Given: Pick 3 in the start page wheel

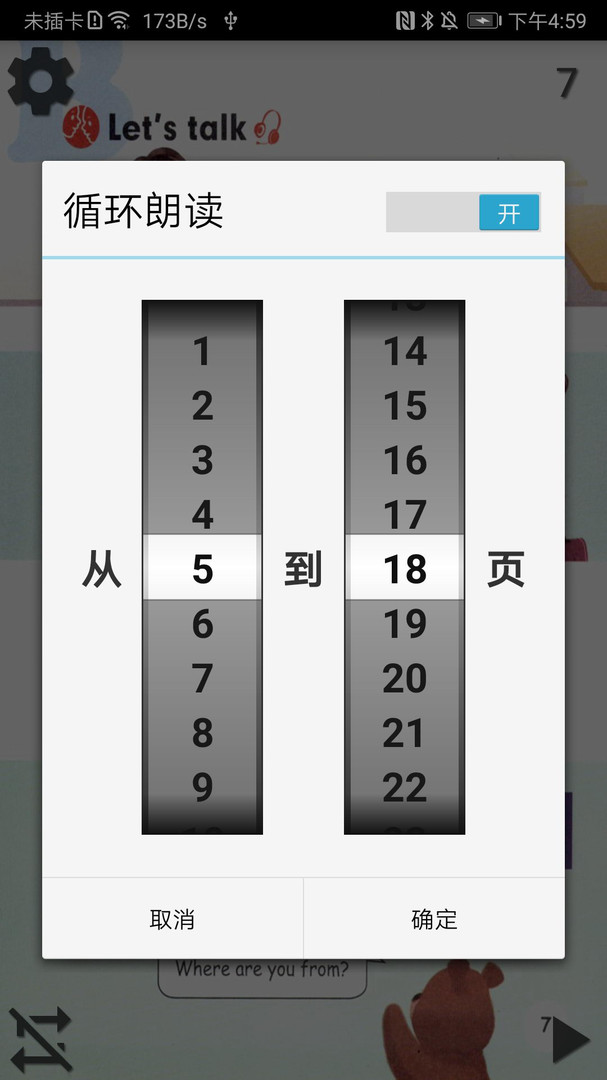Looking at the screenshot, I should (x=203, y=460).
